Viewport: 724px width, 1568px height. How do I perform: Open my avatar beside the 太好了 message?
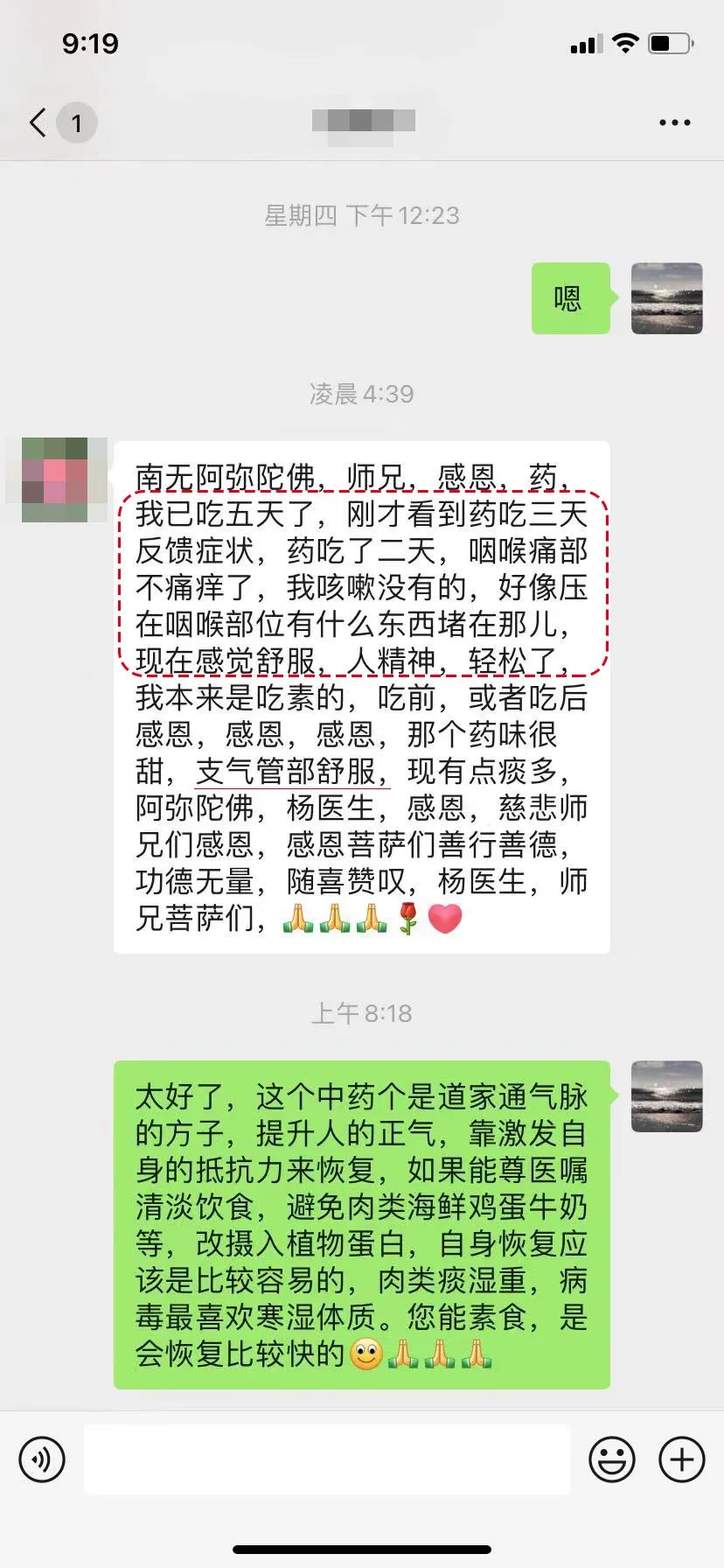click(666, 1096)
